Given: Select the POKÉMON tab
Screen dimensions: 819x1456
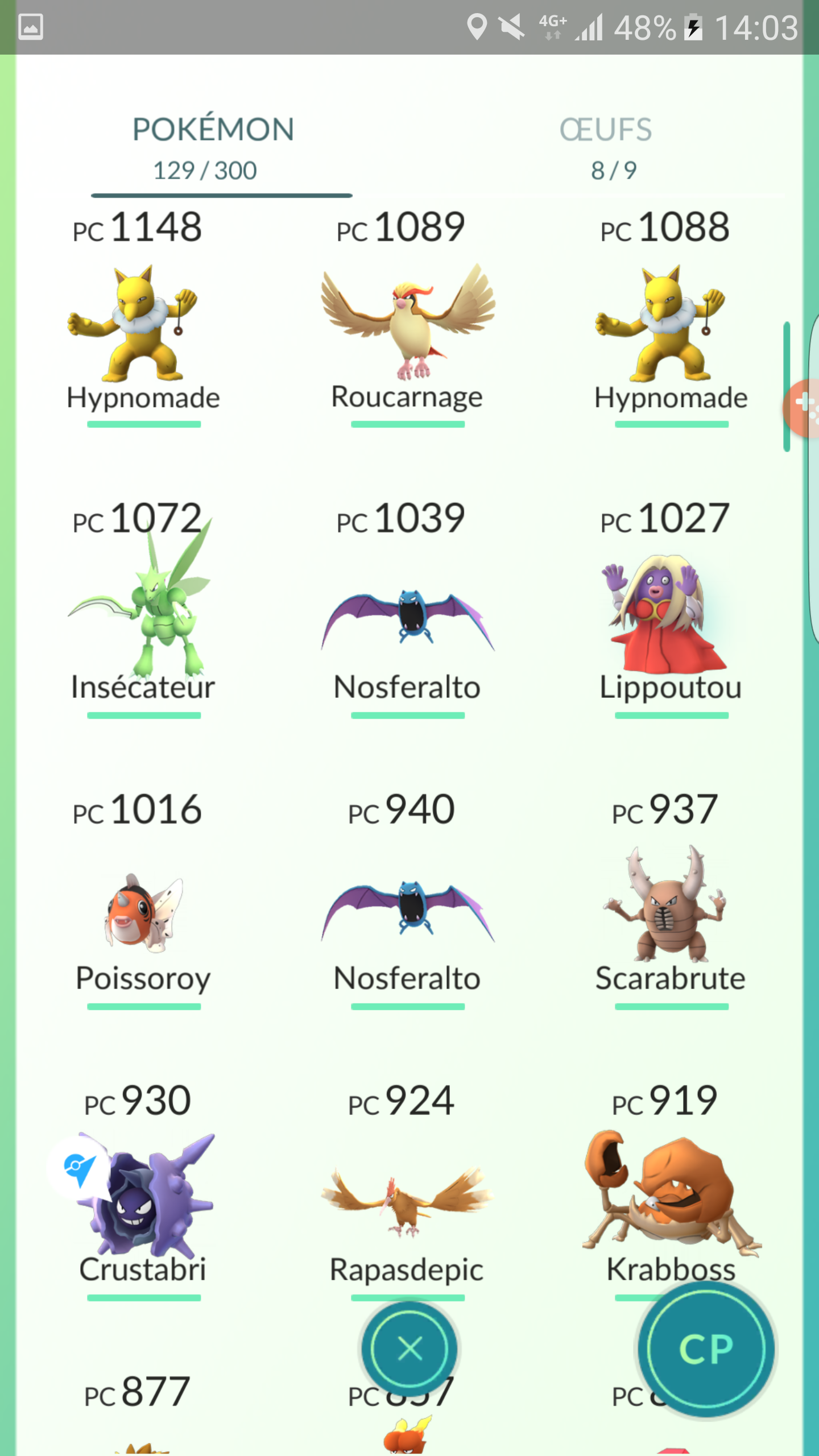Looking at the screenshot, I should [x=213, y=148].
